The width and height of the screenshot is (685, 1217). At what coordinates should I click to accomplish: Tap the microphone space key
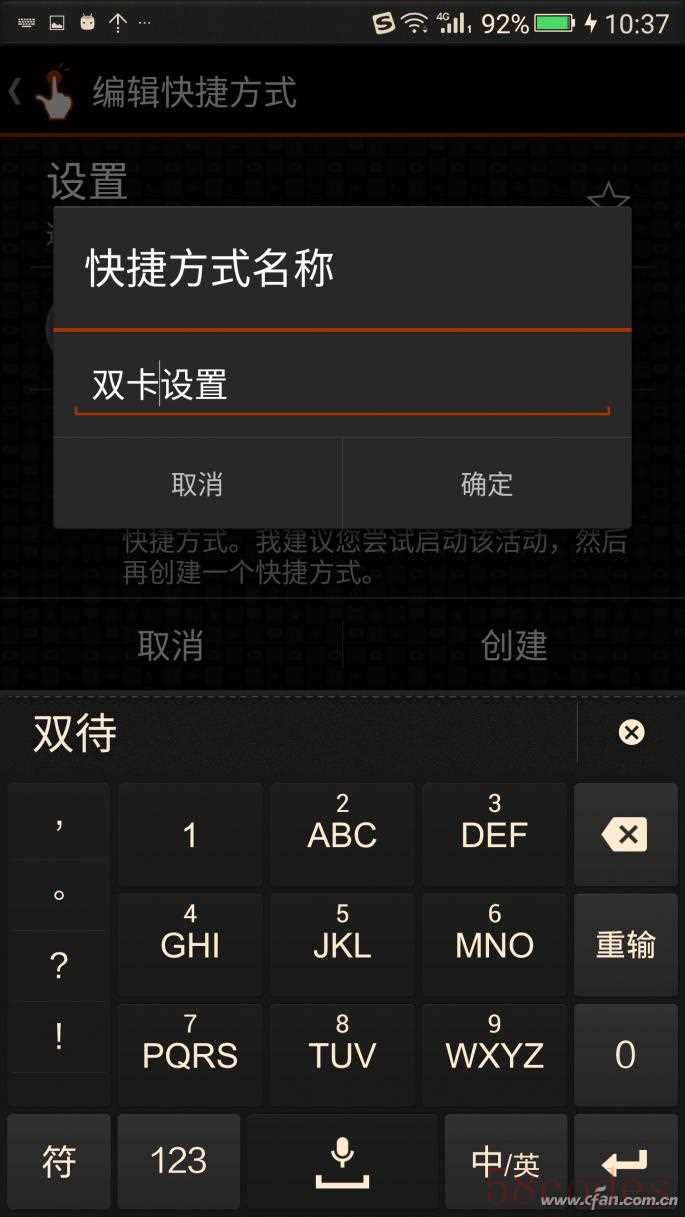click(342, 1162)
